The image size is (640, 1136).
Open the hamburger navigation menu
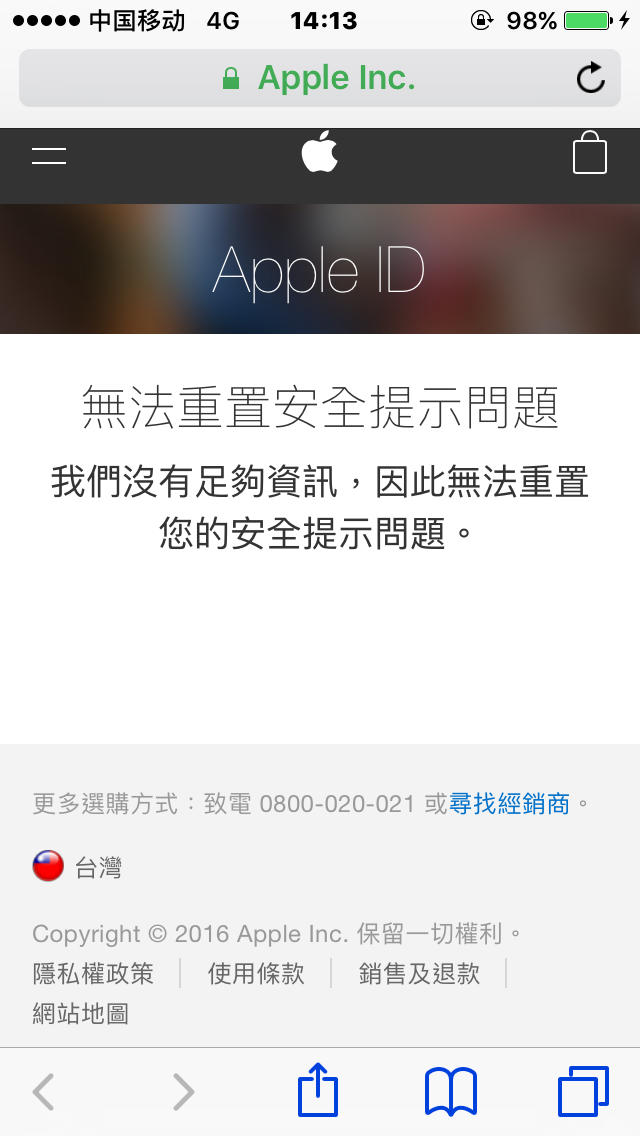49,155
